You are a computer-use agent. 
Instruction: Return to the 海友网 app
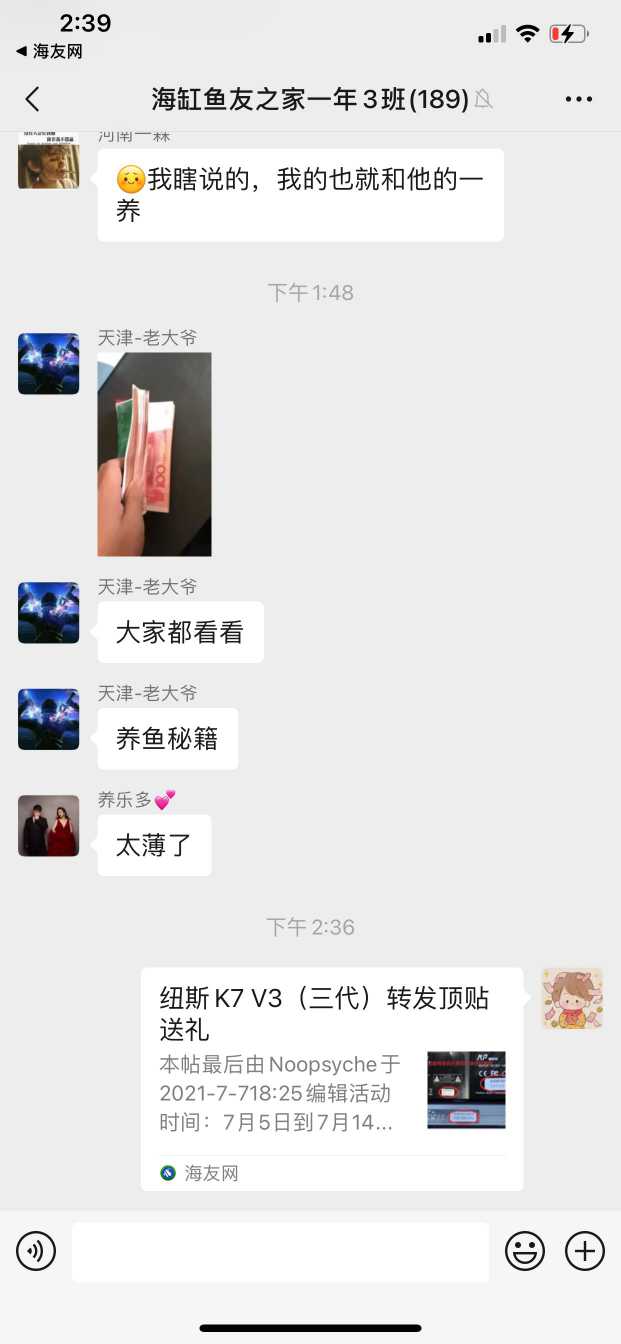(48, 51)
